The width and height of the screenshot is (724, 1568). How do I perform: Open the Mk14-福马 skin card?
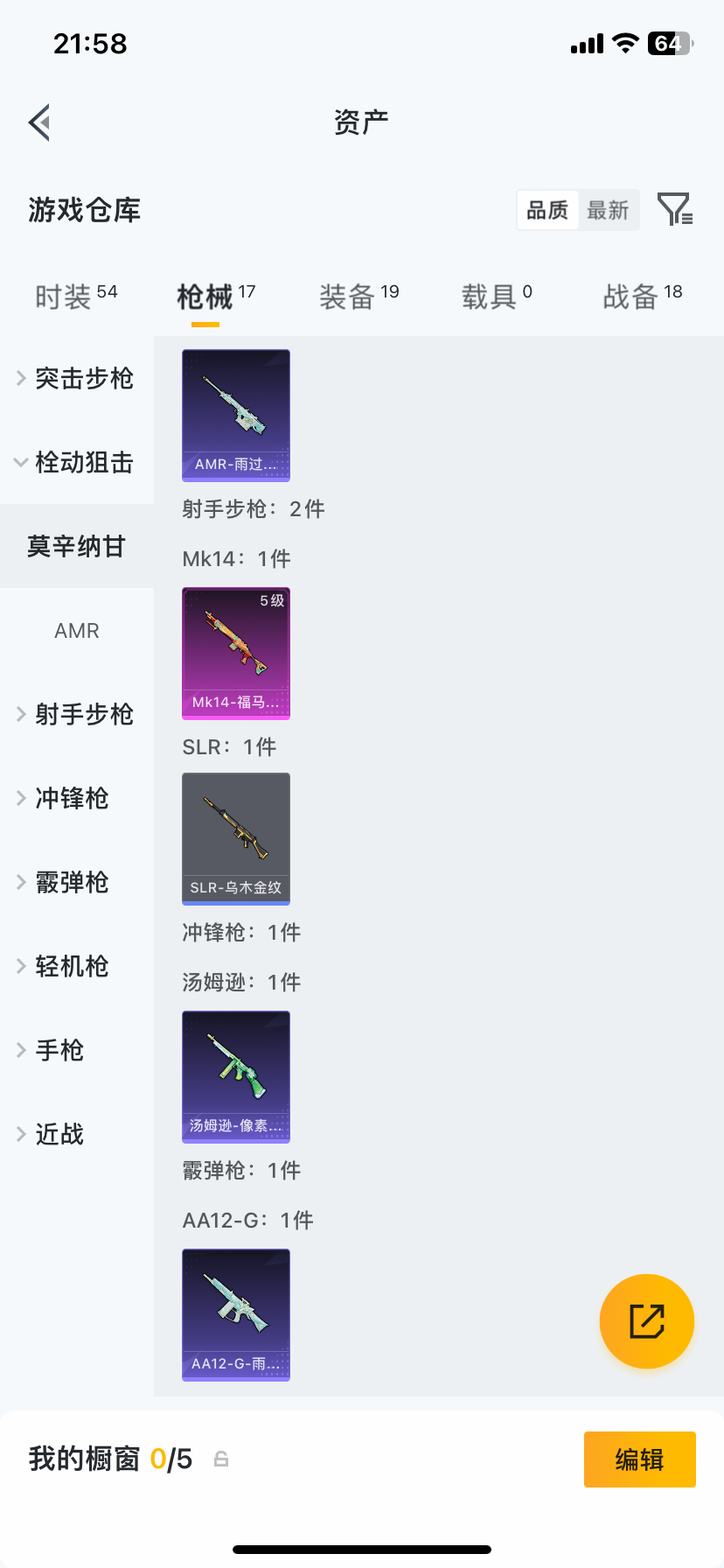click(235, 654)
